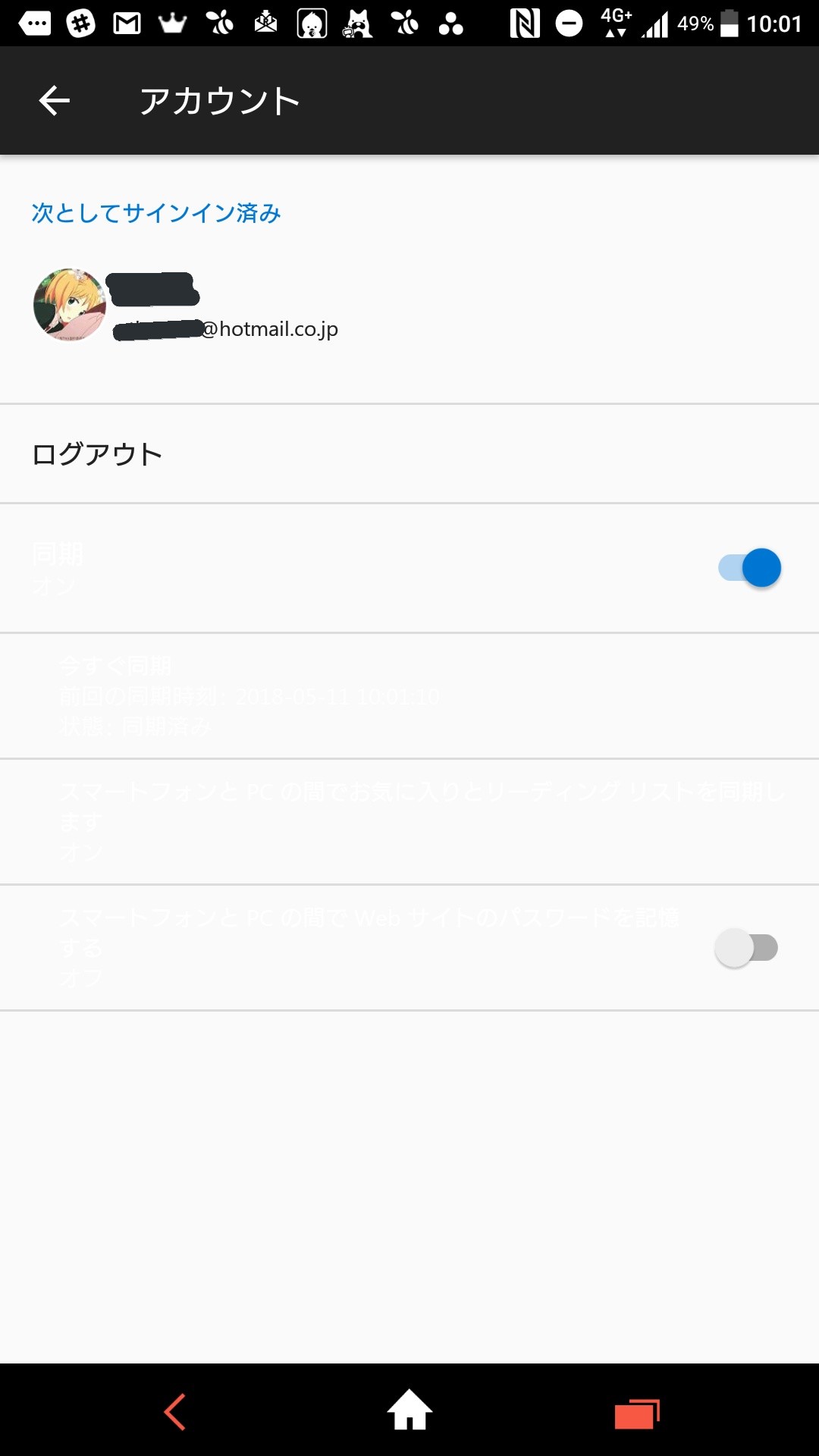Tap the red system back arrow
This screenshot has width=819, height=1456.
coord(175,1412)
